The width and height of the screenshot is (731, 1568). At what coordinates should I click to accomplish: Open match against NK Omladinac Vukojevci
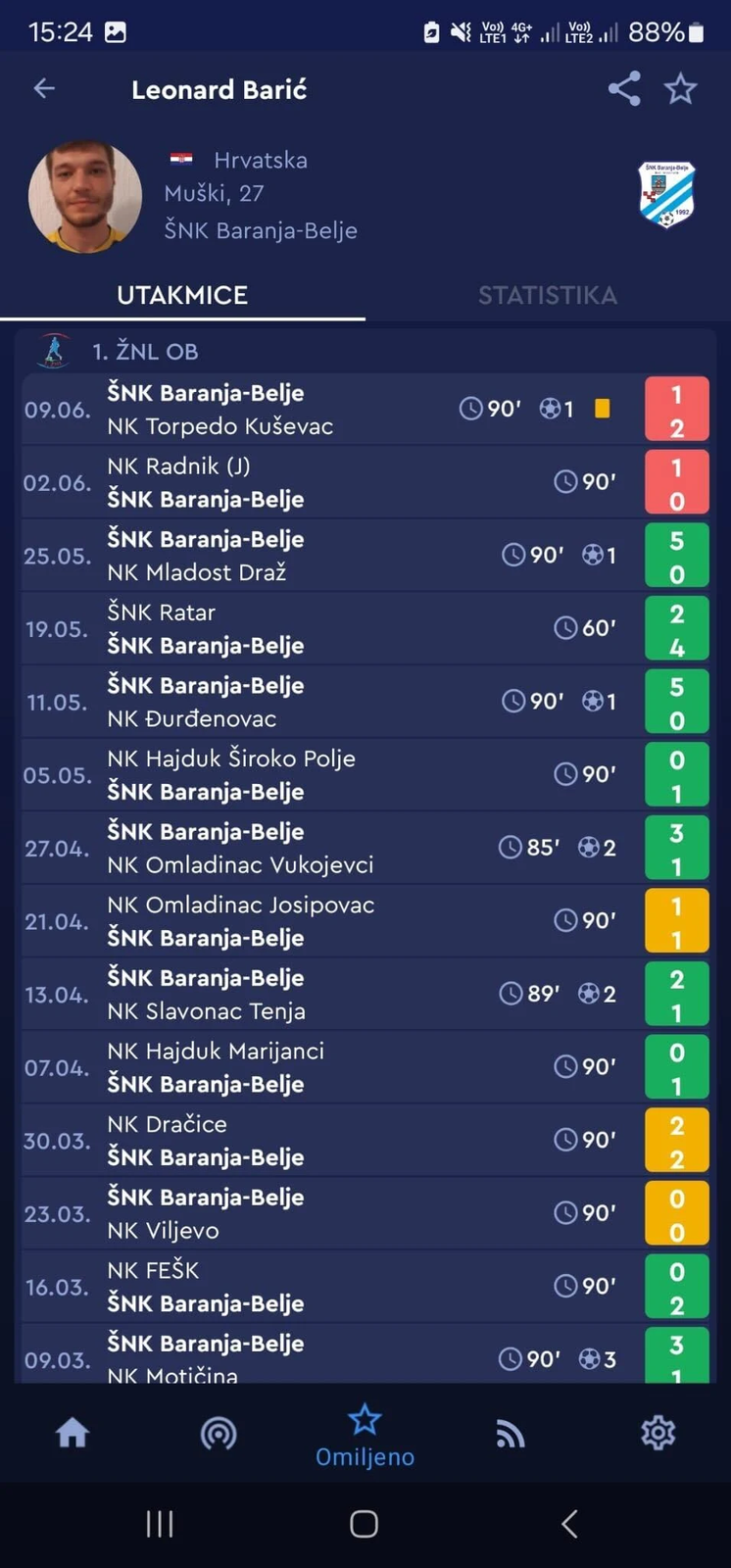tap(365, 848)
